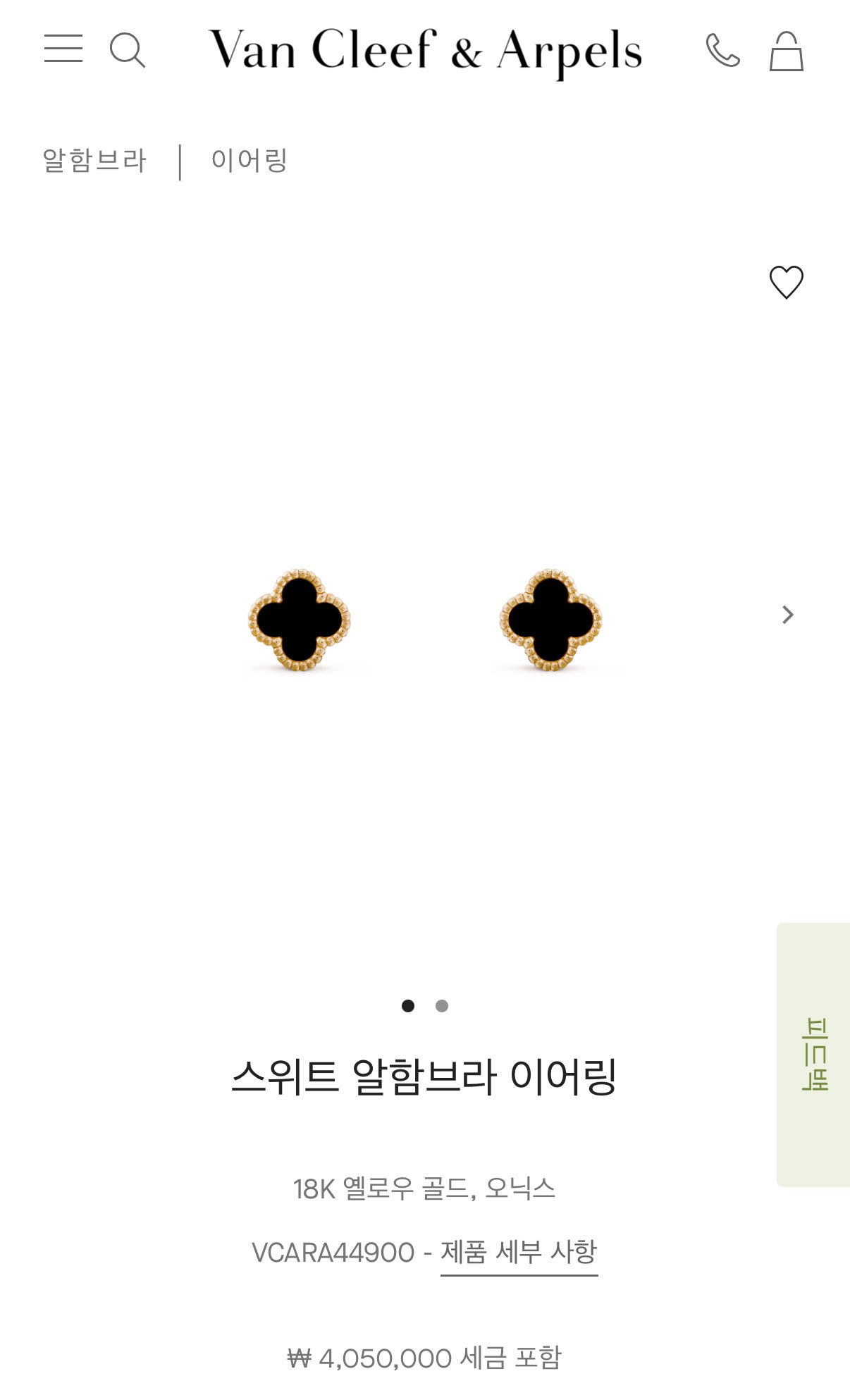Open the 알함브라 breadcrumb link
Image resolution: width=850 pixels, height=1400 pixels.
[x=94, y=161]
